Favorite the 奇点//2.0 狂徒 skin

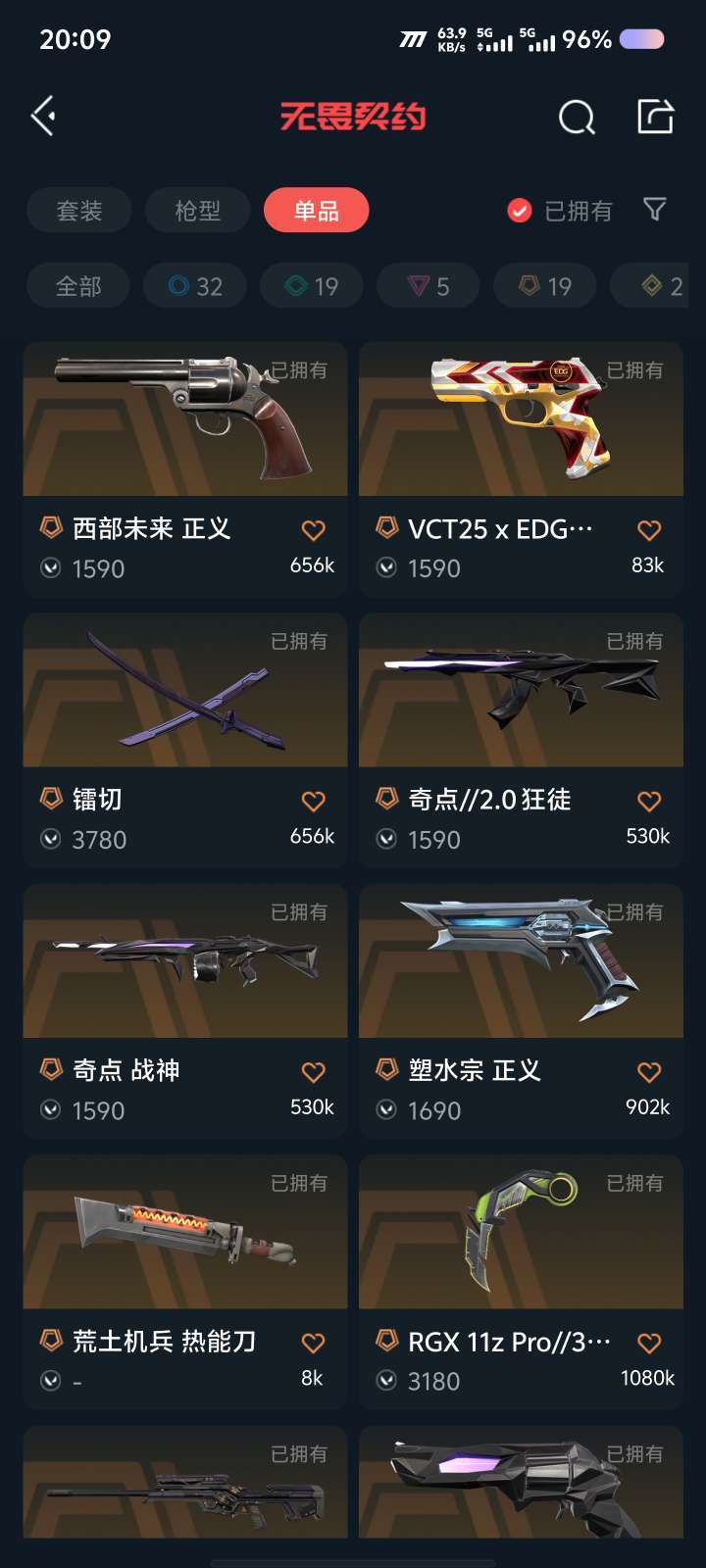pyautogui.click(x=649, y=801)
